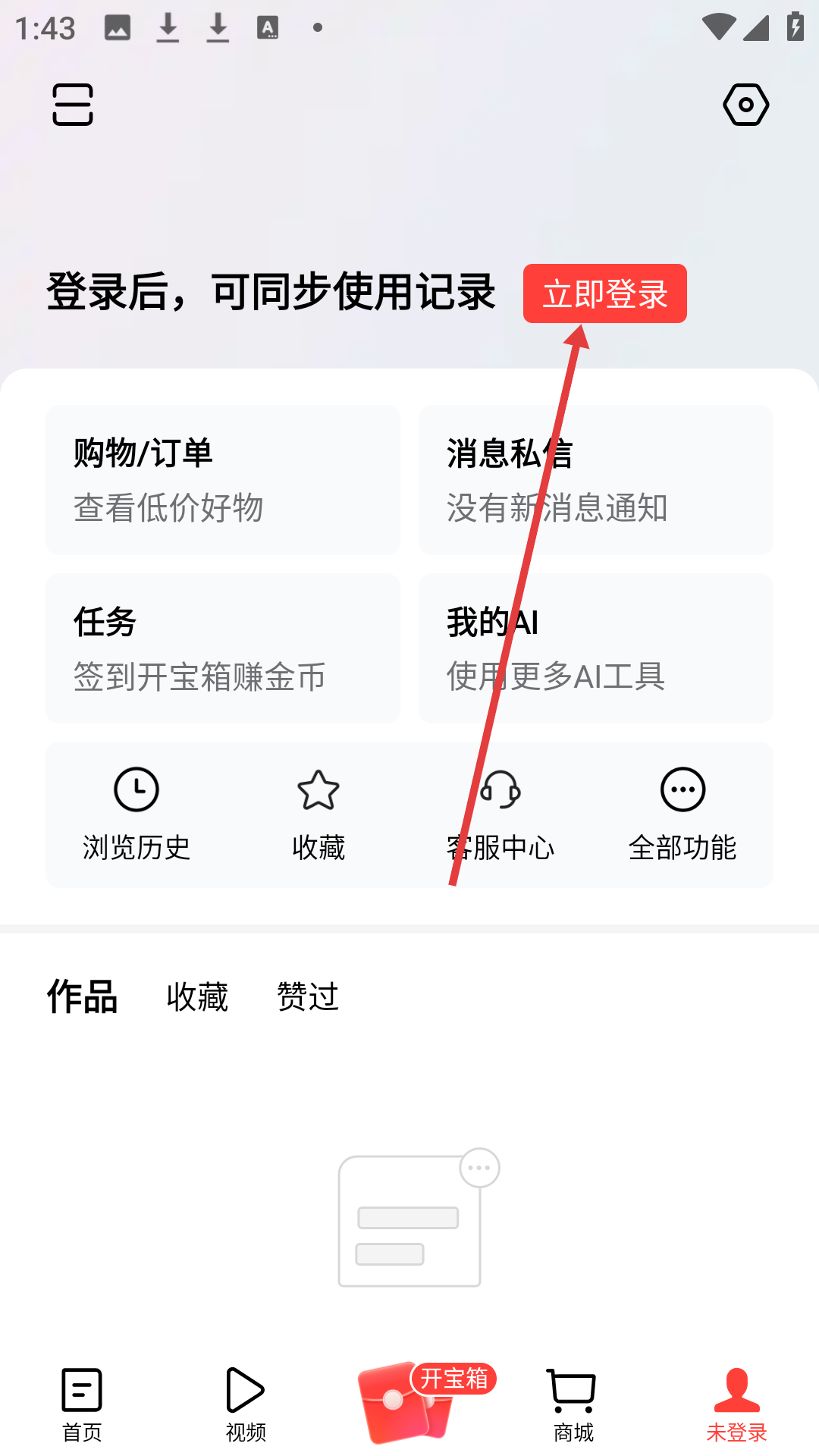Open 收藏 with the star icon
This screenshot has height=1456, width=819.
point(318,814)
